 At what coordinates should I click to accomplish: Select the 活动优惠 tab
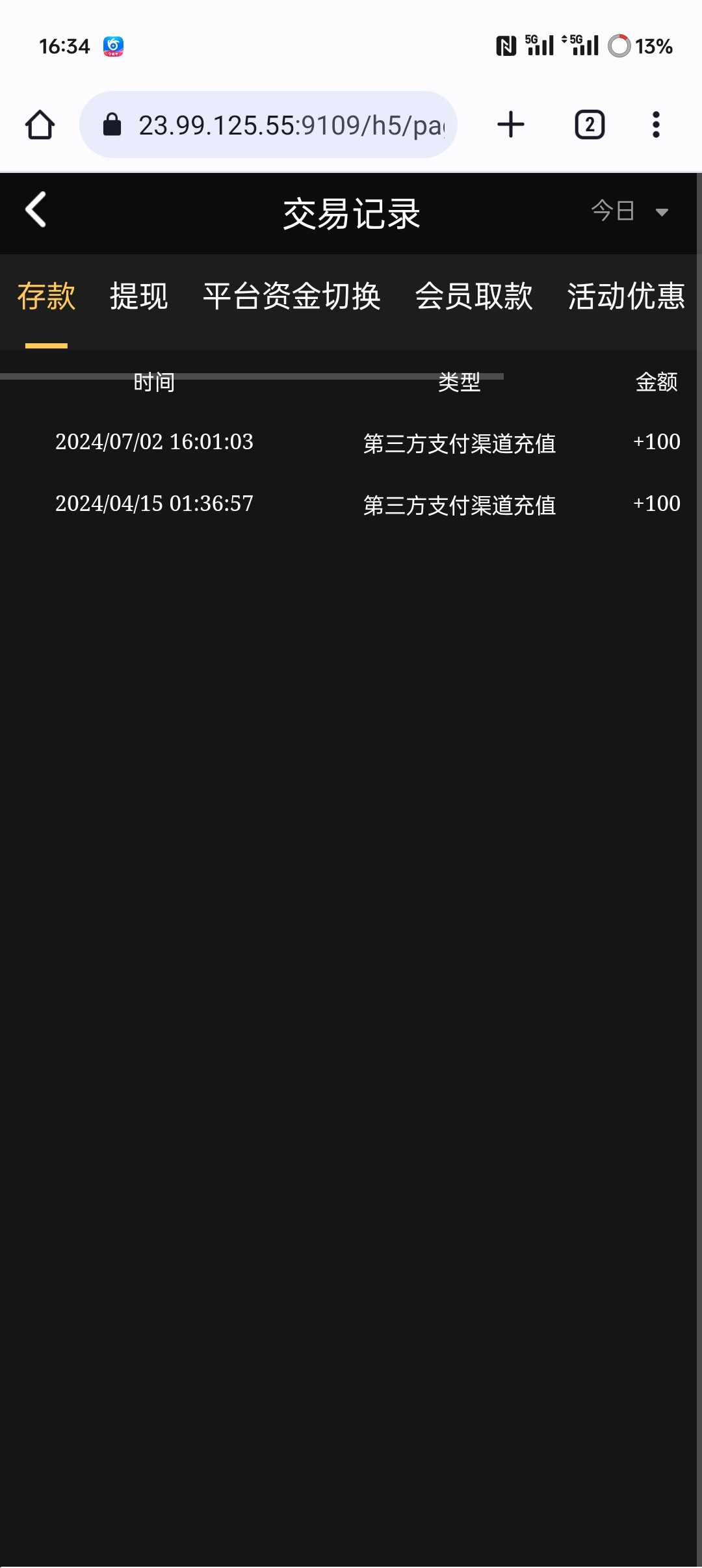tap(625, 297)
